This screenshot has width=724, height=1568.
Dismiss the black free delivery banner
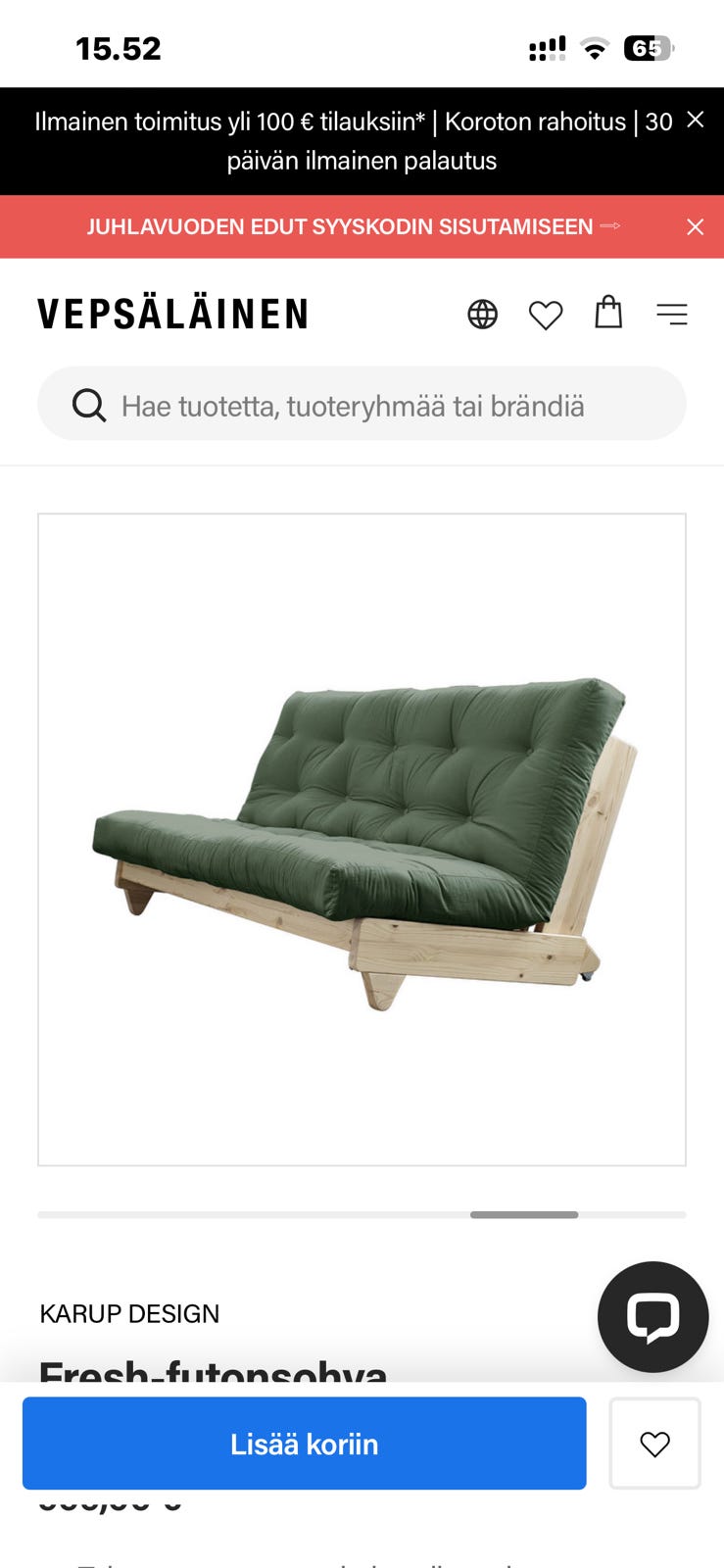pyautogui.click(x=696, y=120)
